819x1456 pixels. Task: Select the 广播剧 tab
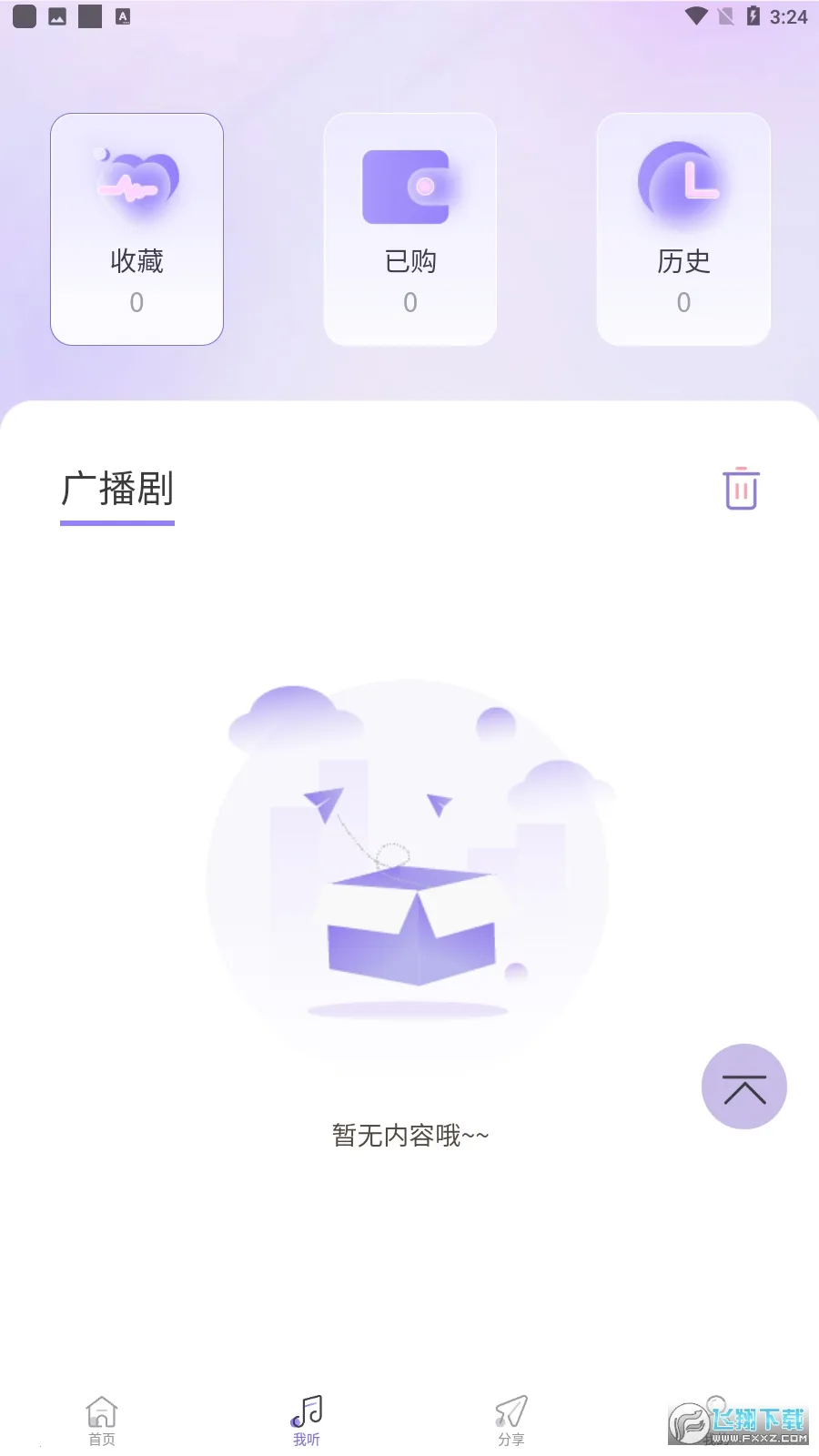[x=117, y=490]
